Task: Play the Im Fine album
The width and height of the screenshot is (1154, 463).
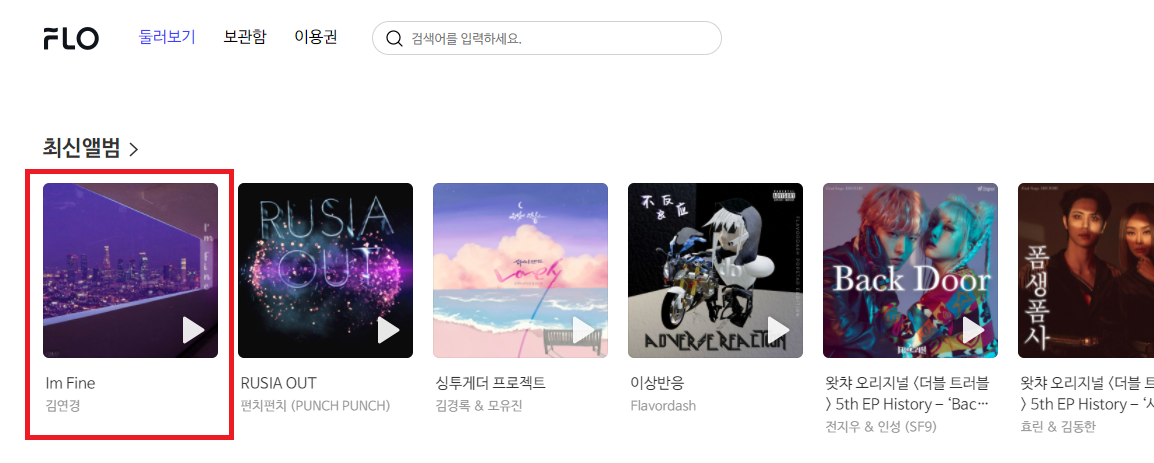Action: pos(194,330)
